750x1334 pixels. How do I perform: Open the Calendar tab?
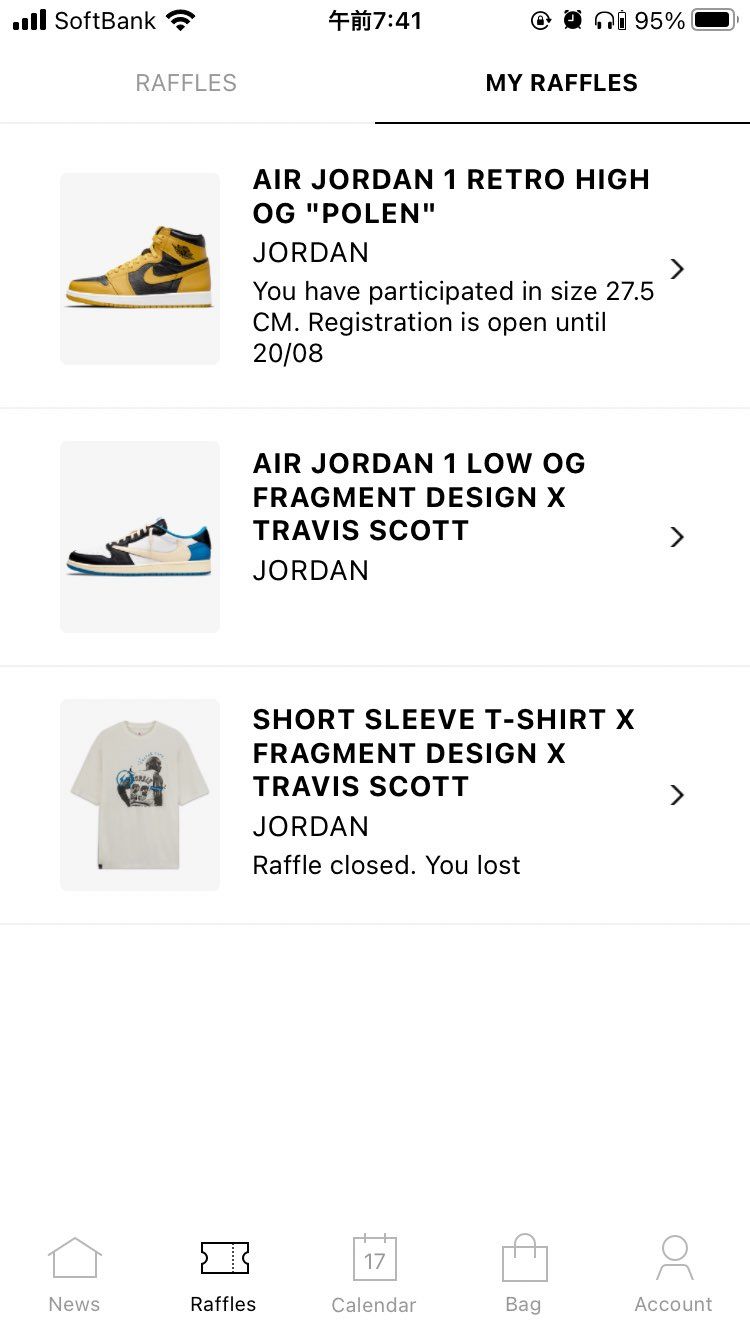374,1274
